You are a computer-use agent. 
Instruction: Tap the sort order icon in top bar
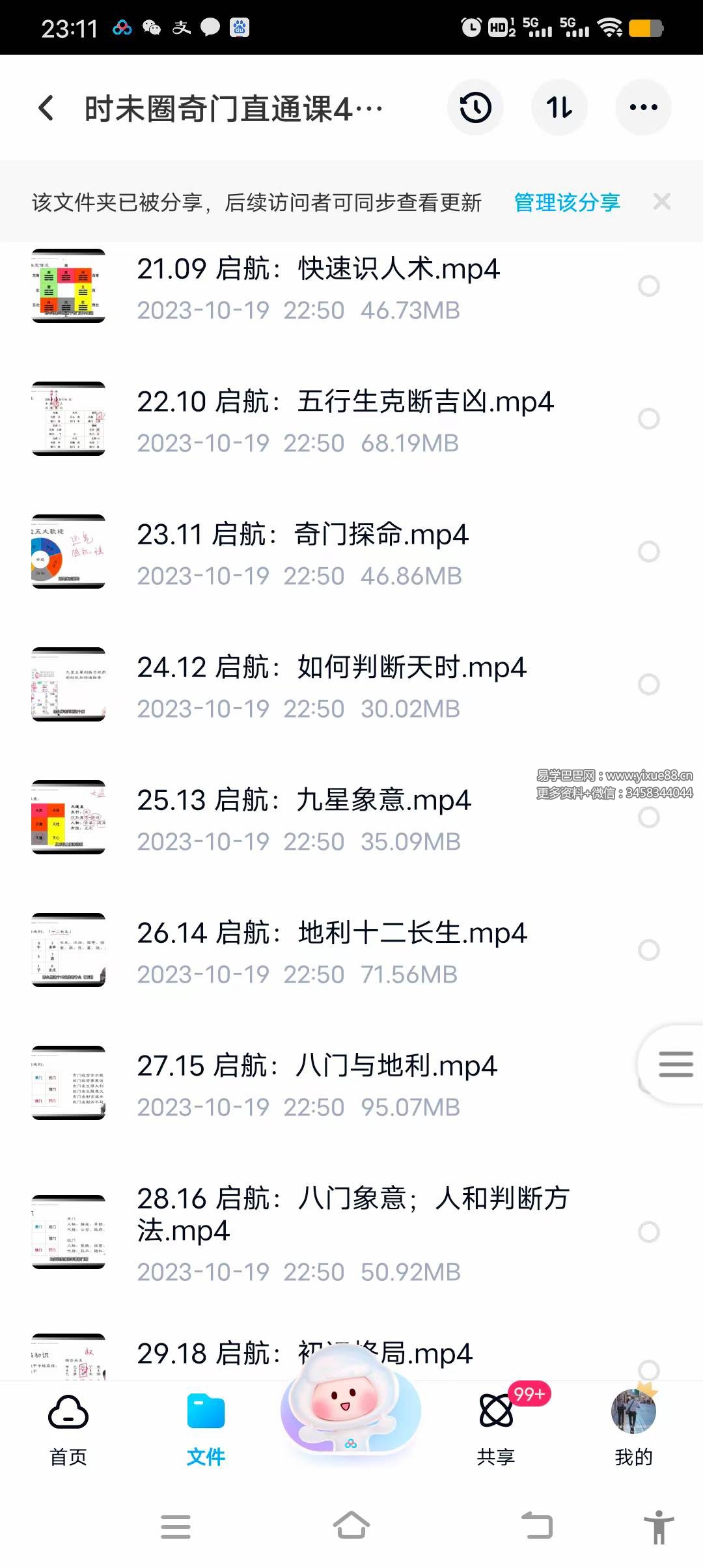point(559,107)
